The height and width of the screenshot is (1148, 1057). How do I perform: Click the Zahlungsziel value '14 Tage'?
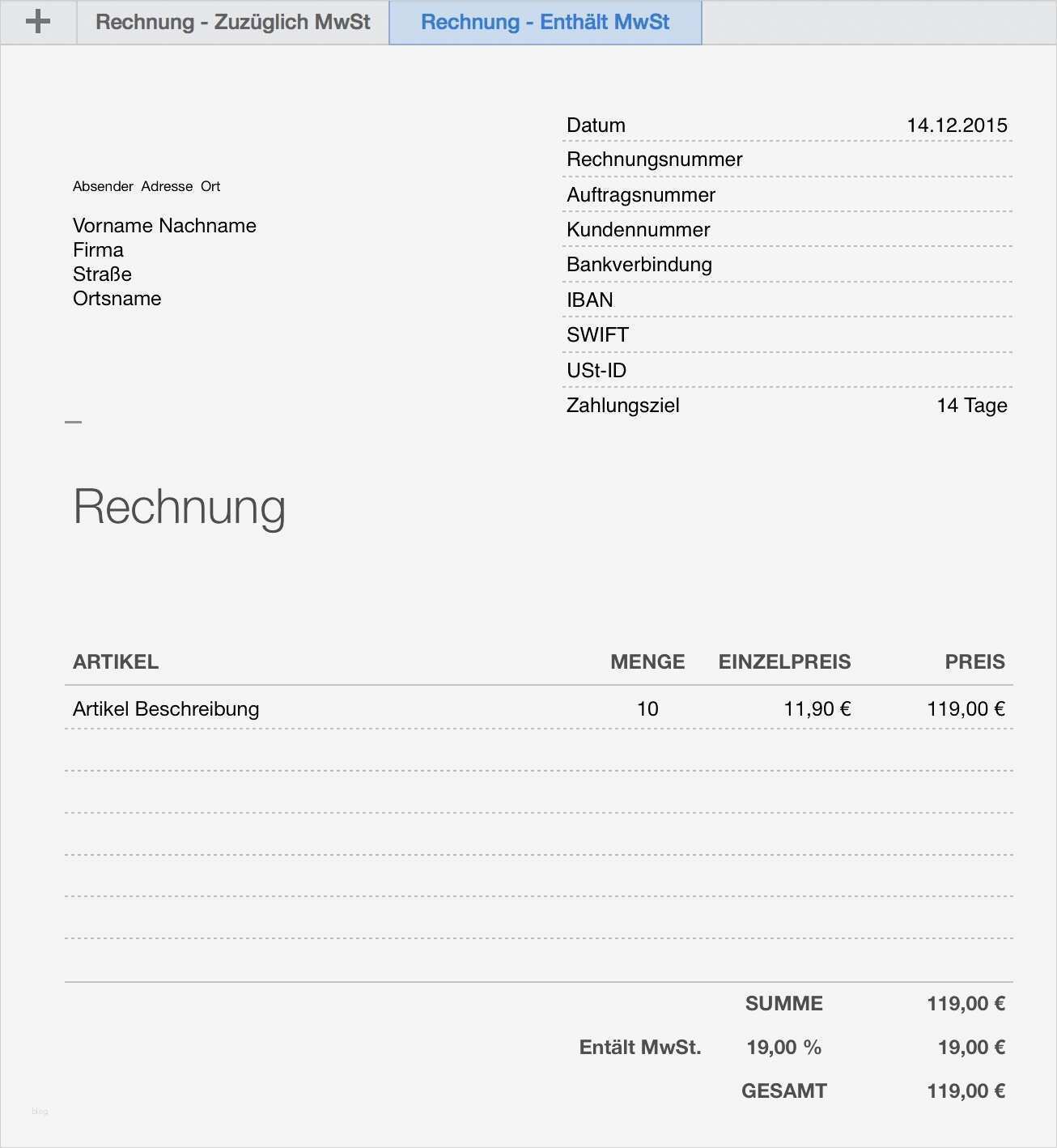(970, 406)
